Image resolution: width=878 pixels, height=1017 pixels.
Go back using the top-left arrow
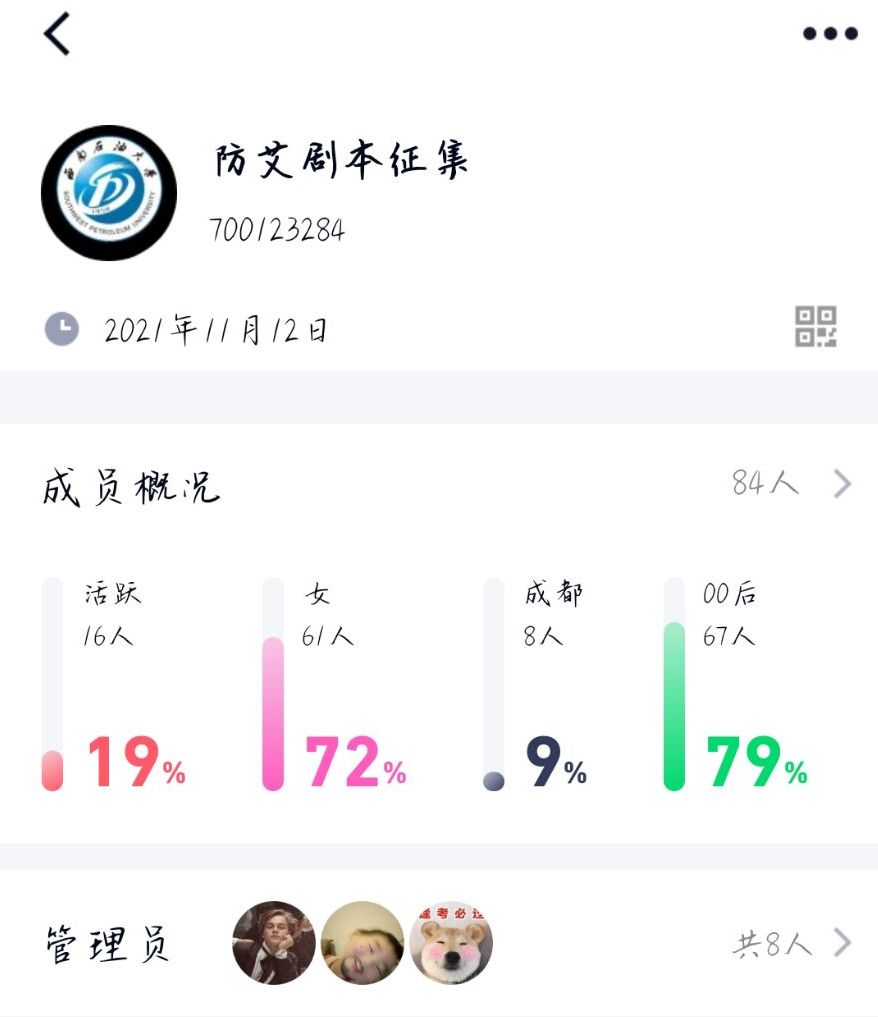pyautogui.click(x=57, y=35)
